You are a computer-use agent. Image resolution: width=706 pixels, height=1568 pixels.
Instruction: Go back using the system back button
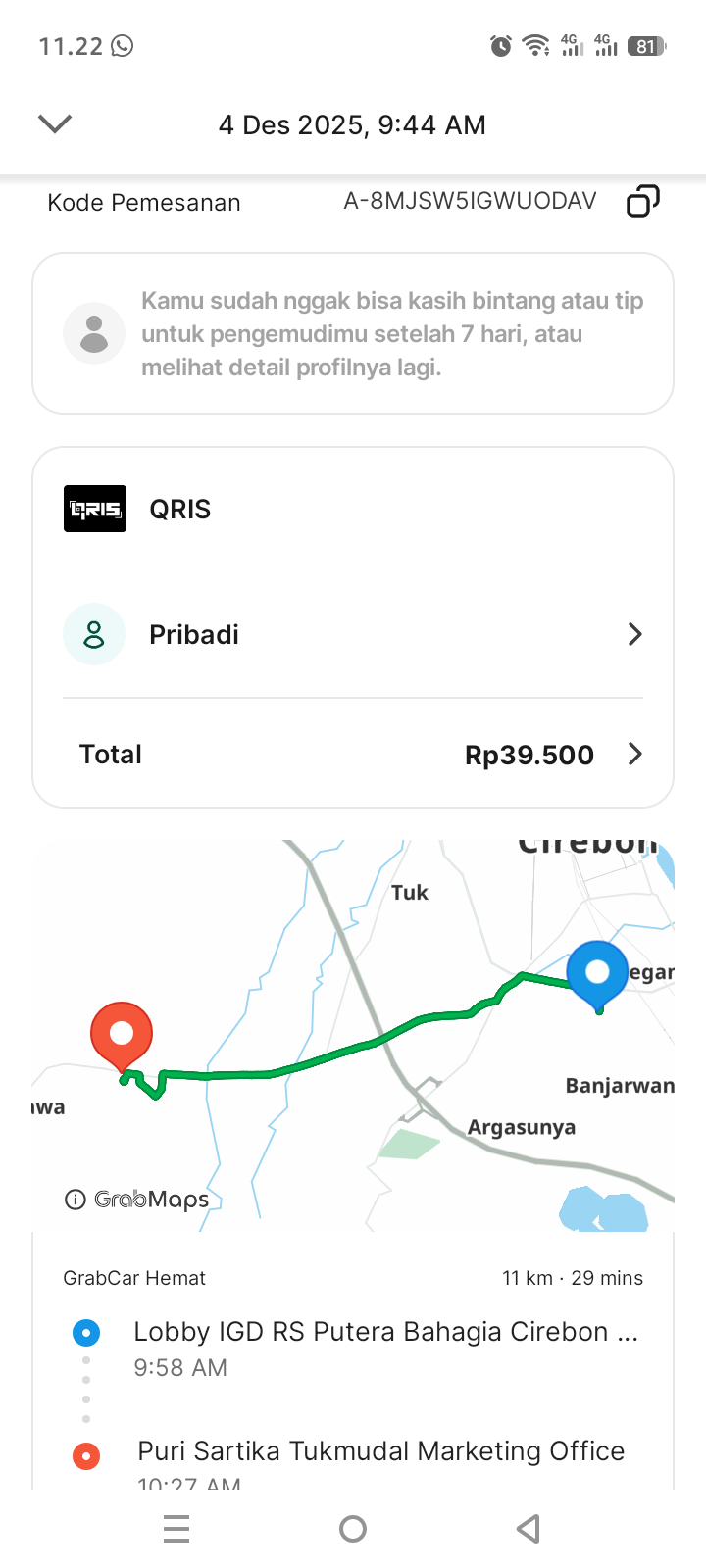pyautogui.click(x=529, y=1528)
